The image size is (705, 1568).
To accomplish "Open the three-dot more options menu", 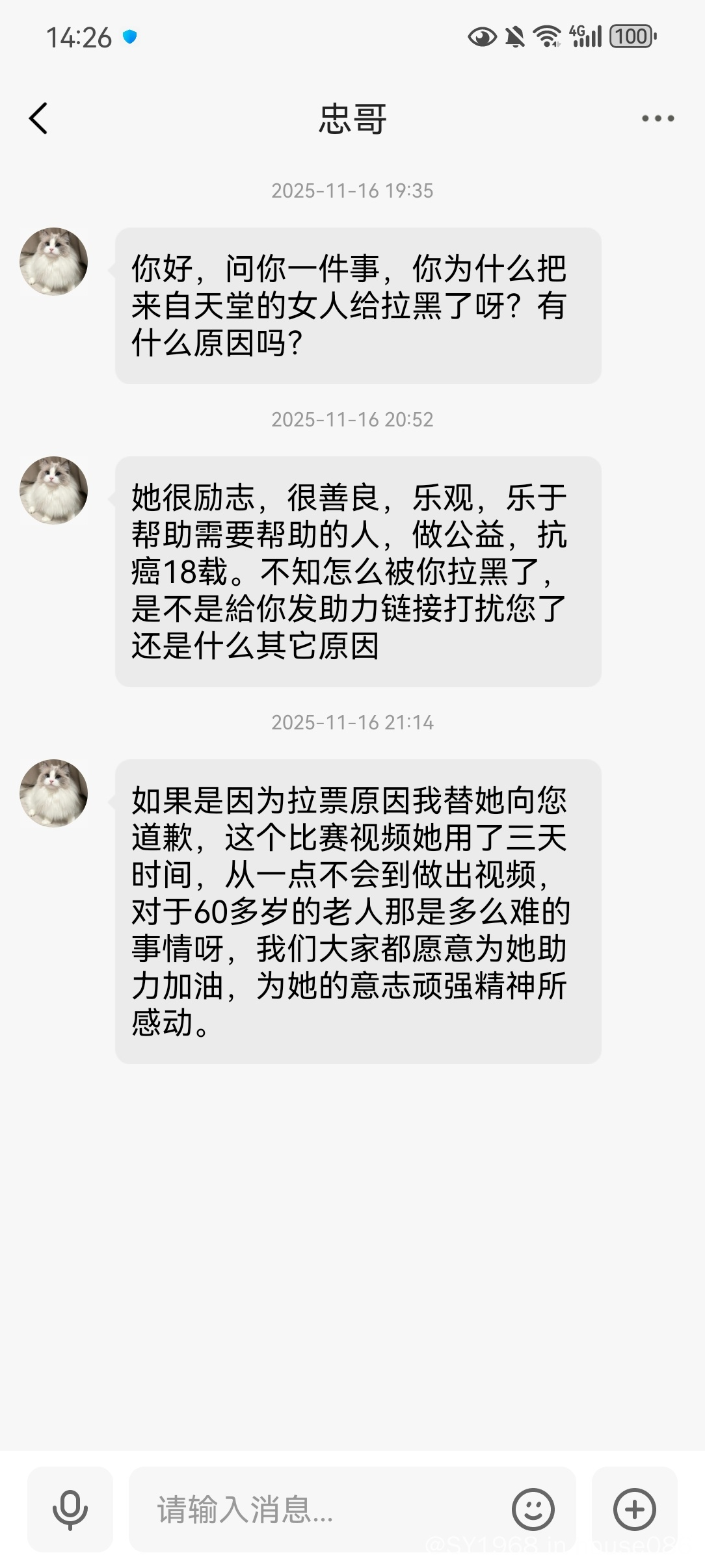I will [658, 118].
